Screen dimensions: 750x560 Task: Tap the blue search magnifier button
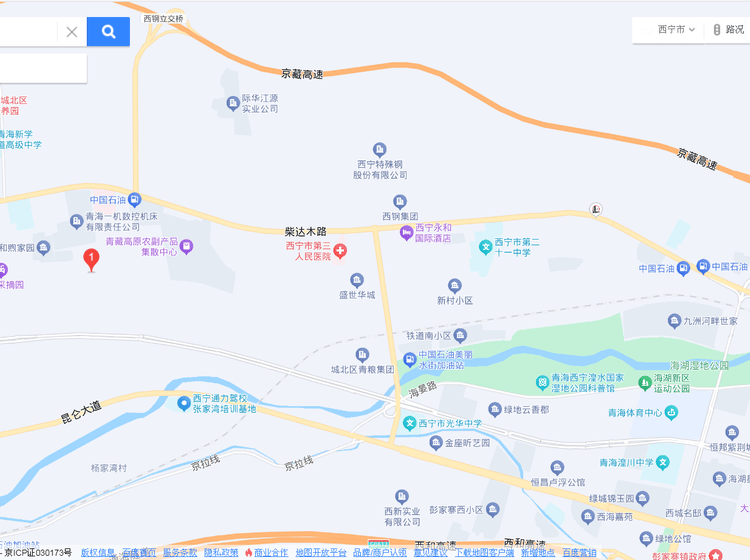pos(108,32)
